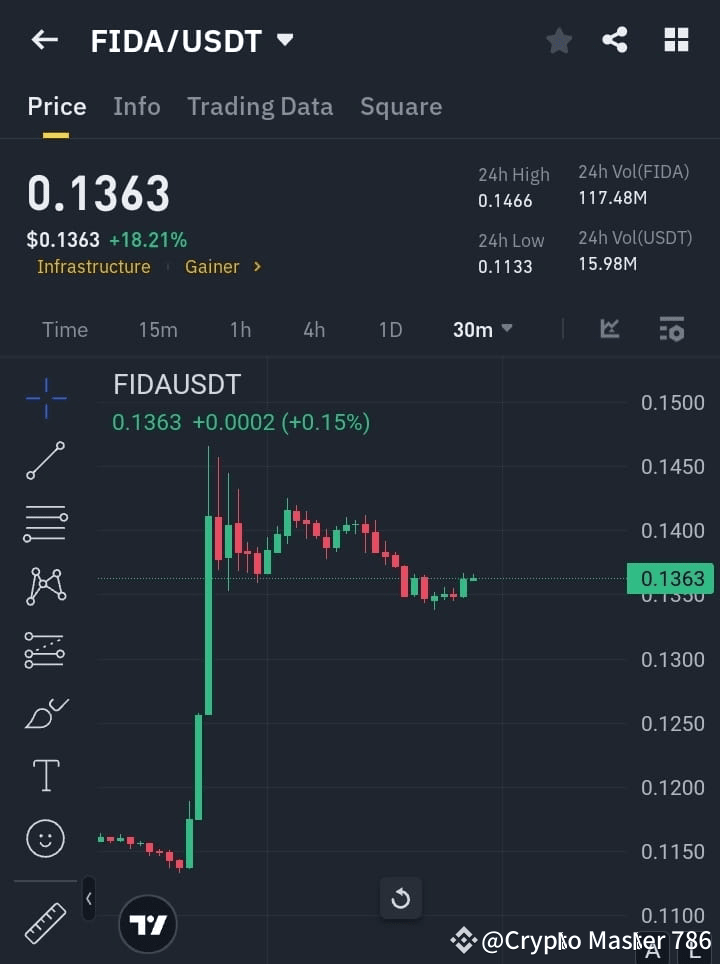Open chart display settings

(x=672, y=329)
